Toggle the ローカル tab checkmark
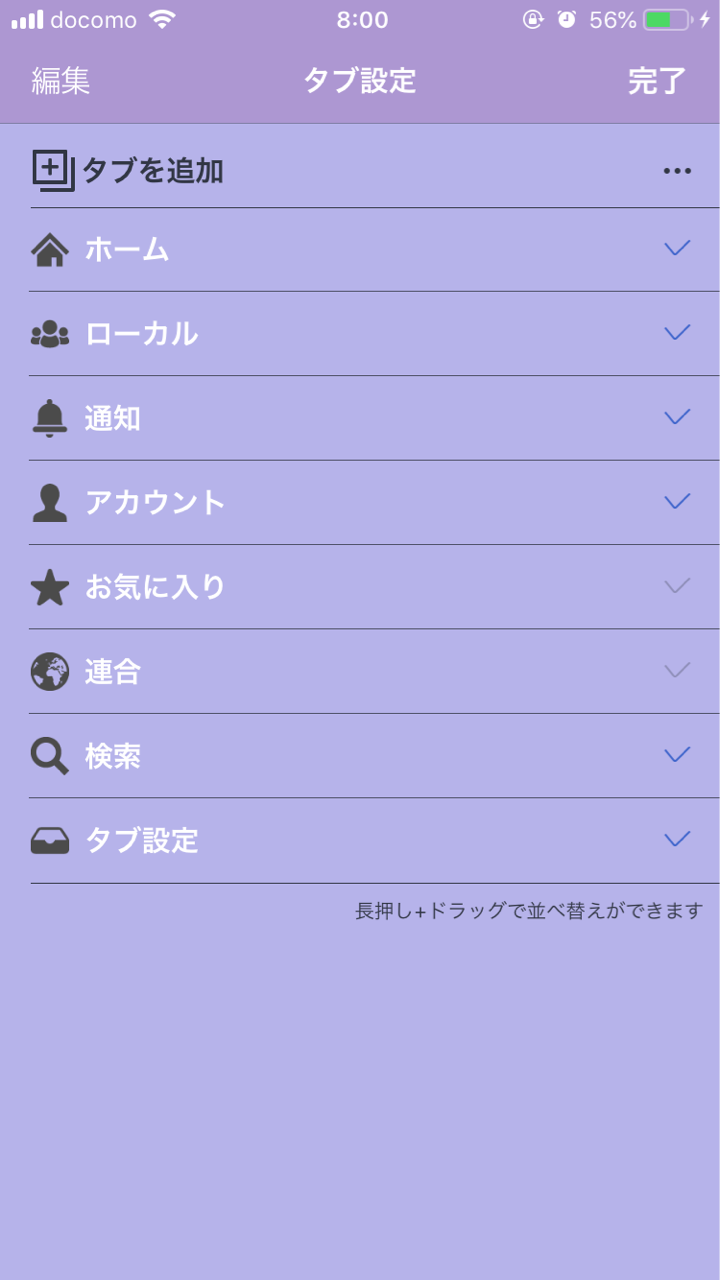 tap(677, 332)
